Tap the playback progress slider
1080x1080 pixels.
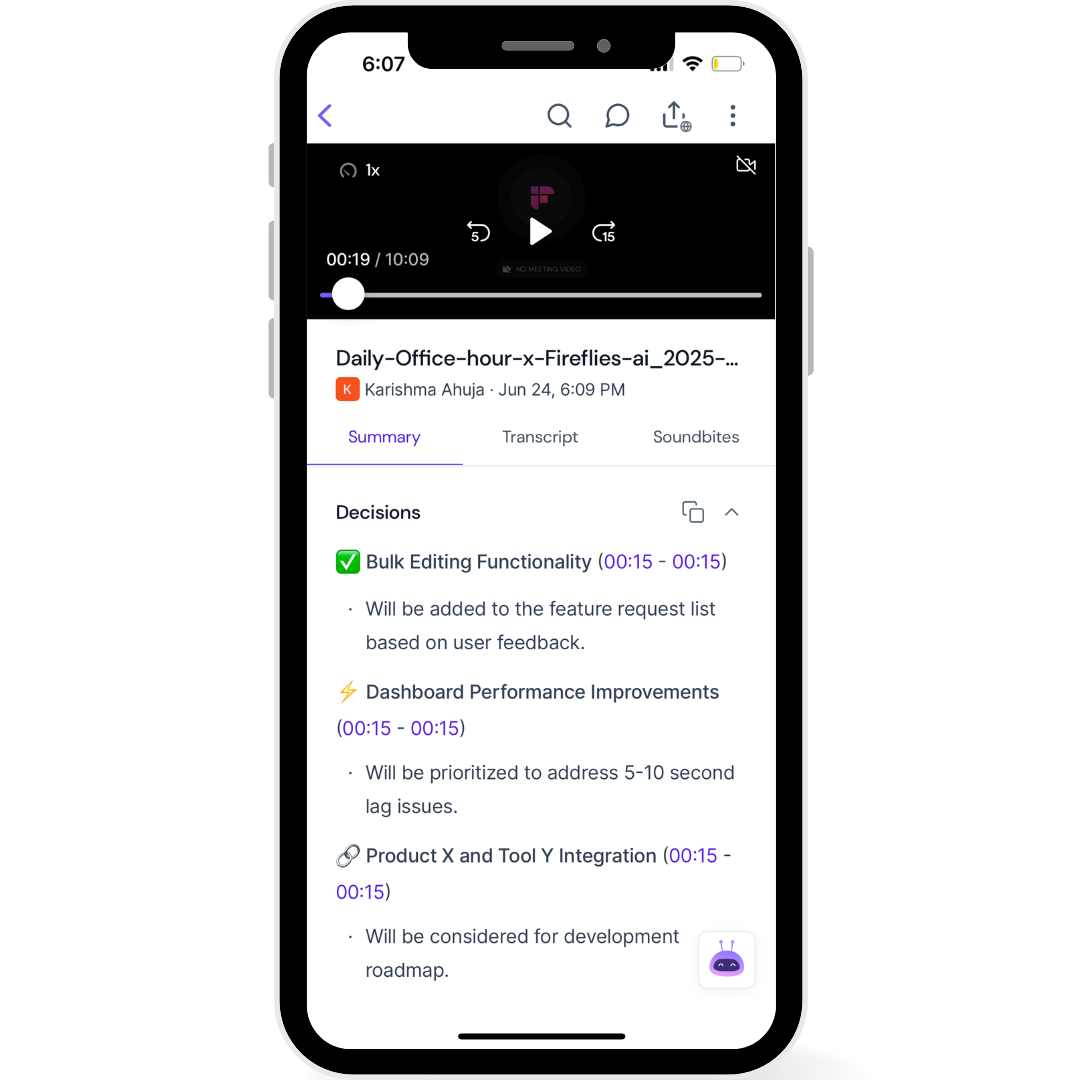coord(348,294)
